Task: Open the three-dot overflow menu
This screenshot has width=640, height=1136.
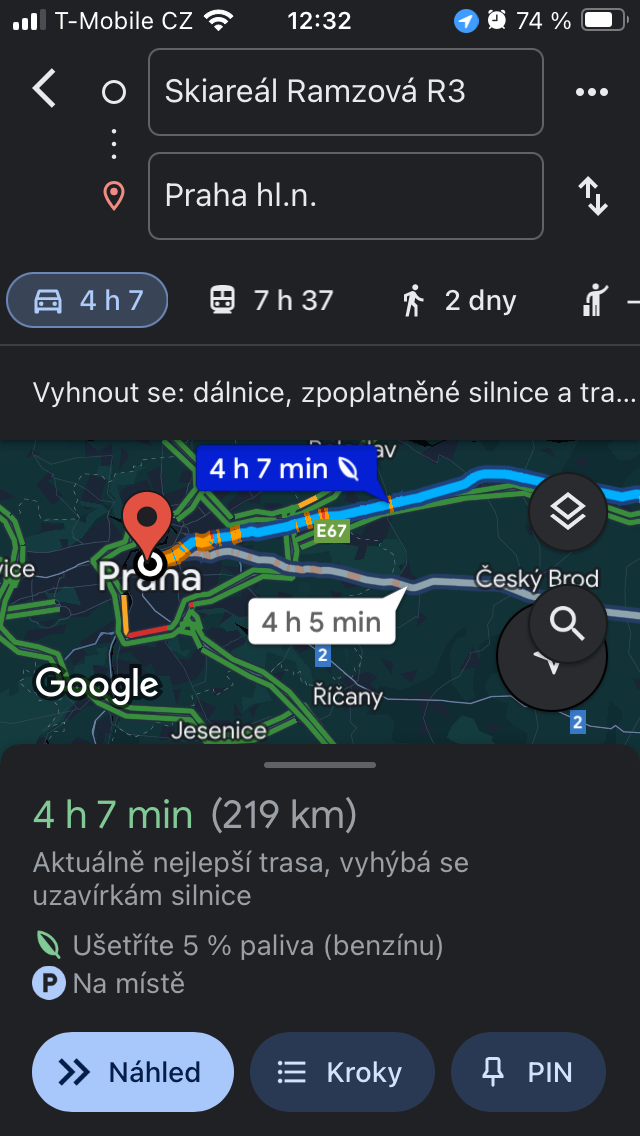Action: [592, 92]
